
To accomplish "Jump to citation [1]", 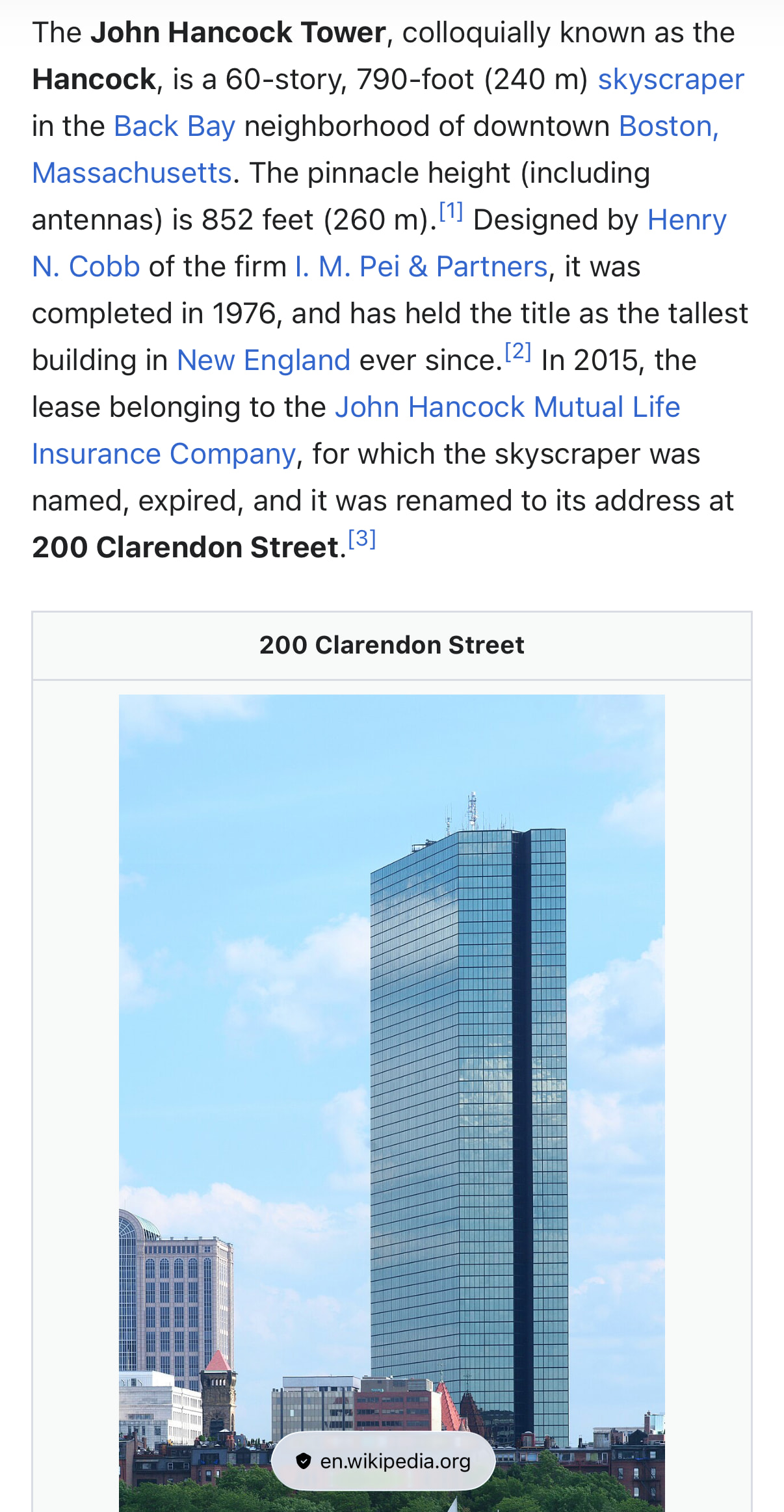I will click(x=451, y=212).
